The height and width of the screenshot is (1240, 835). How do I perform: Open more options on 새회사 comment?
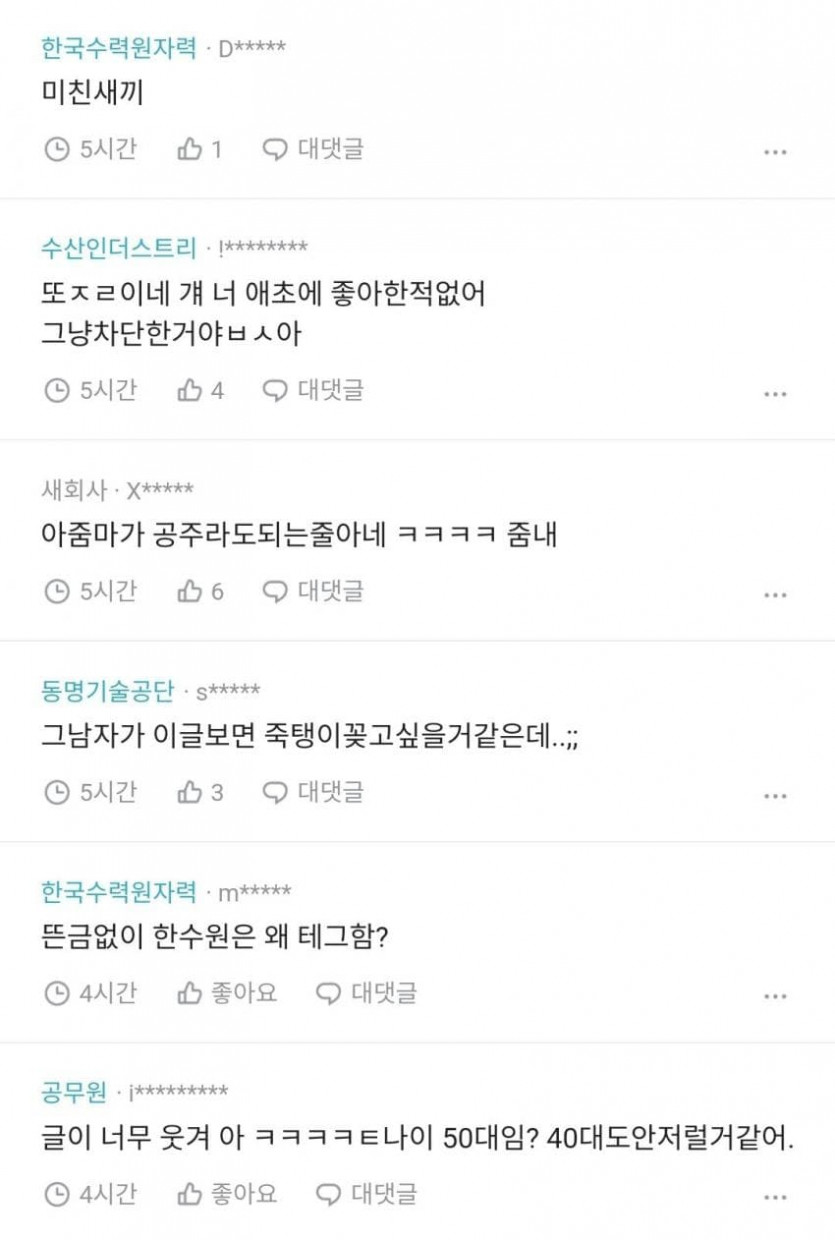(x=775, y=594)
